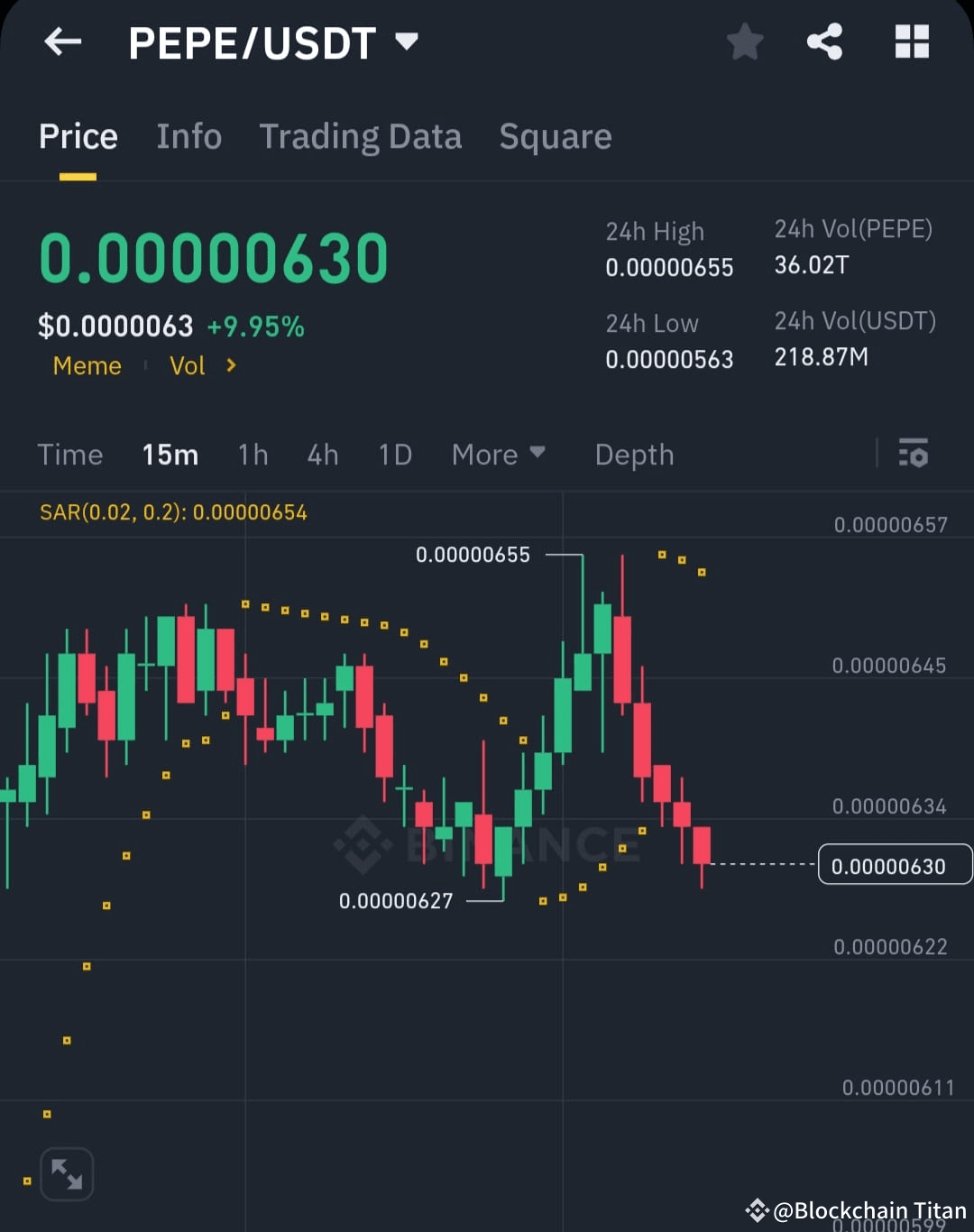Switch to the Trading Data tab
The height and width of the screenshot is (1232, 974).
361,136
